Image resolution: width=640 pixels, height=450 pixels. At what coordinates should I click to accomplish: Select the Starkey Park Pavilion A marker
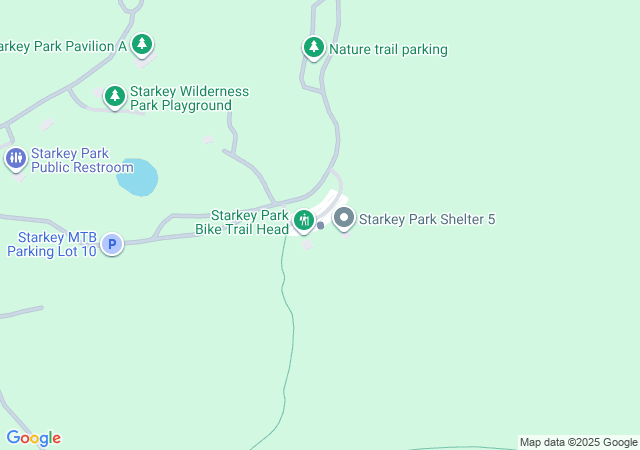tap(143, 44)
